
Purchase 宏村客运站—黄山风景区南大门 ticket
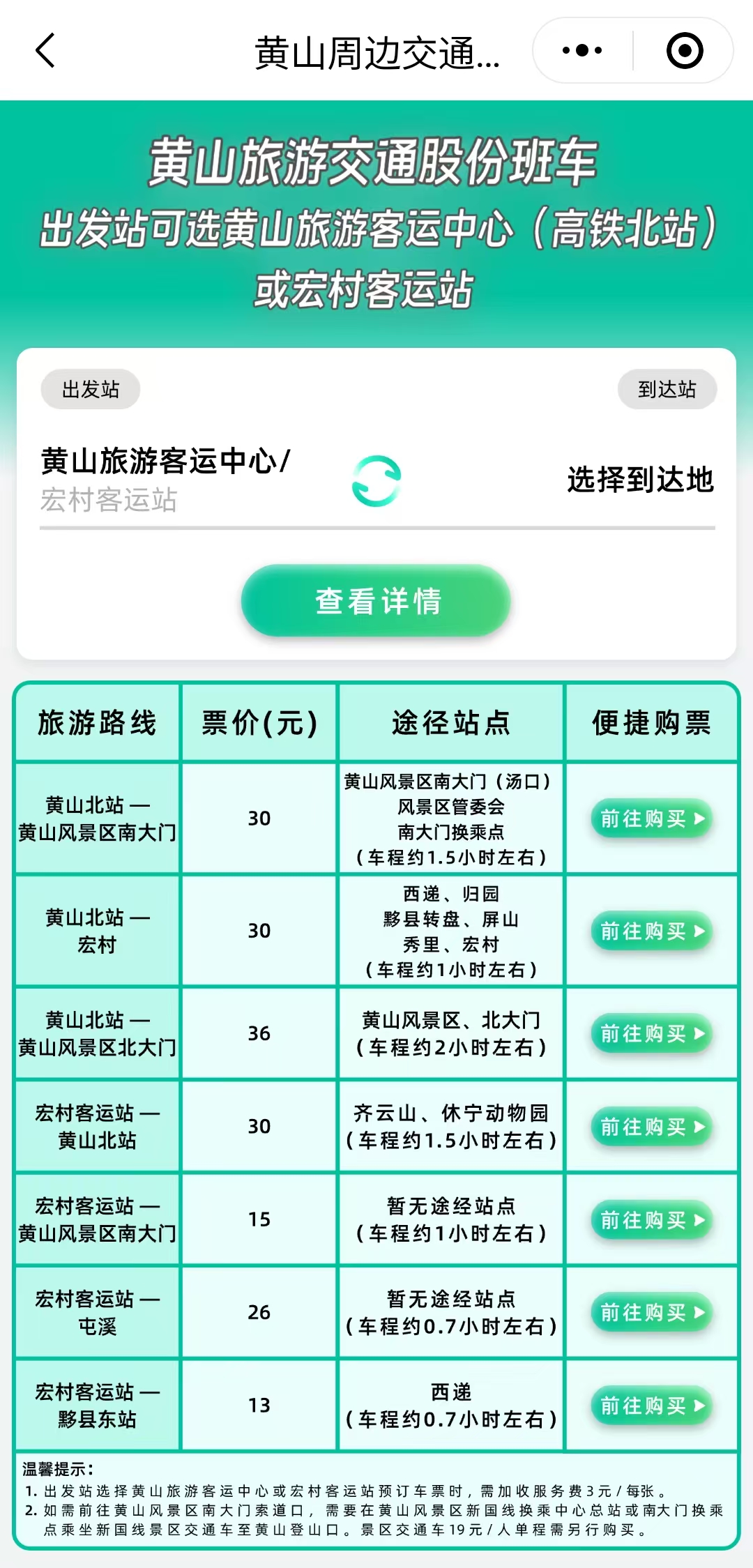651,1220
